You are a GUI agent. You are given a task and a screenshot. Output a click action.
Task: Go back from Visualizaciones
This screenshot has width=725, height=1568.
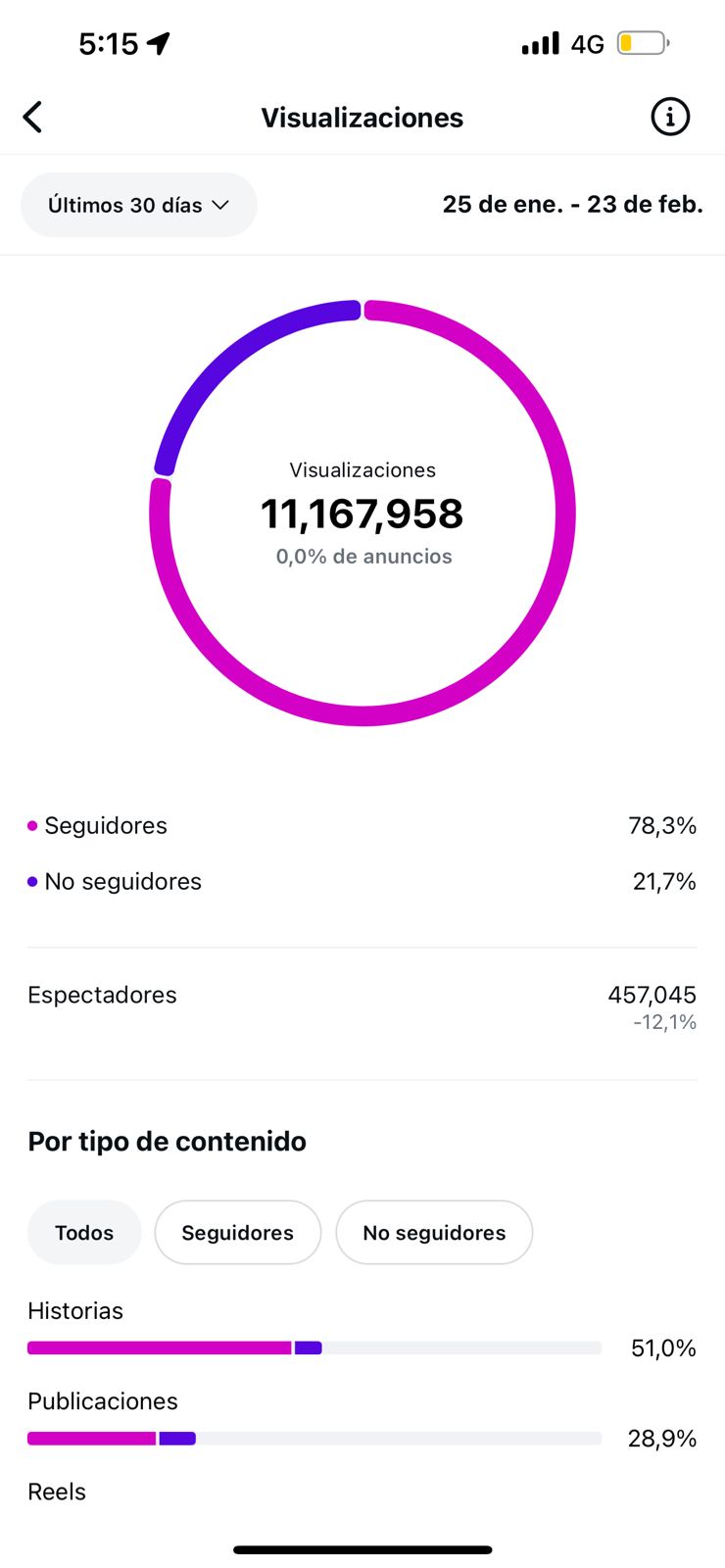click(33, 118)
